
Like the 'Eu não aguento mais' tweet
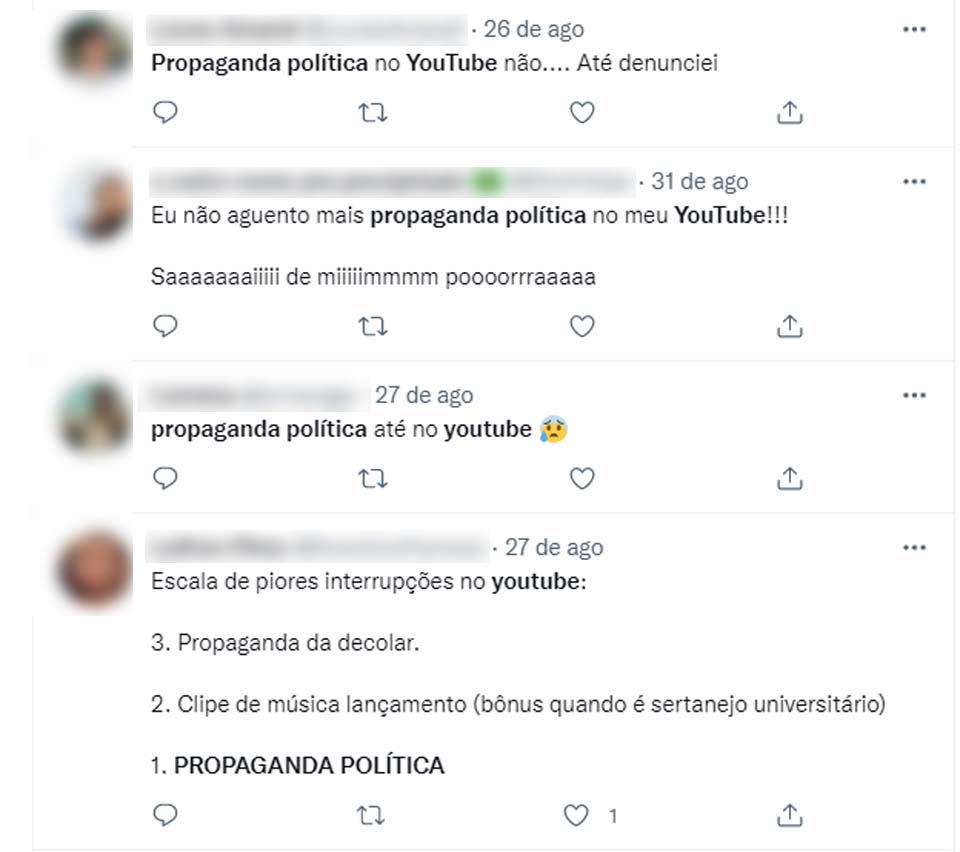point(581,326)
